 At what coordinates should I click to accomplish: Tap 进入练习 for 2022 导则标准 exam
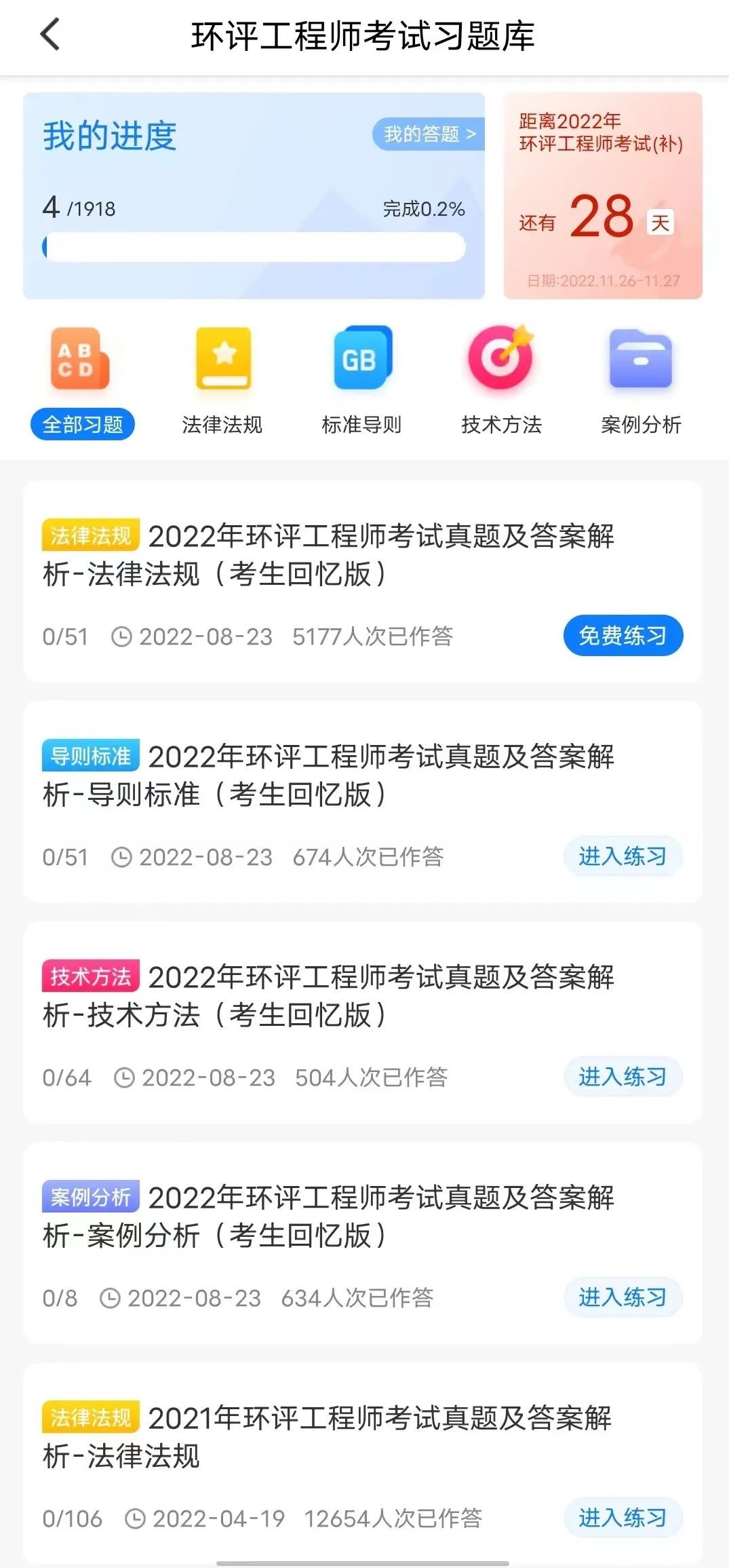point(623,856)
